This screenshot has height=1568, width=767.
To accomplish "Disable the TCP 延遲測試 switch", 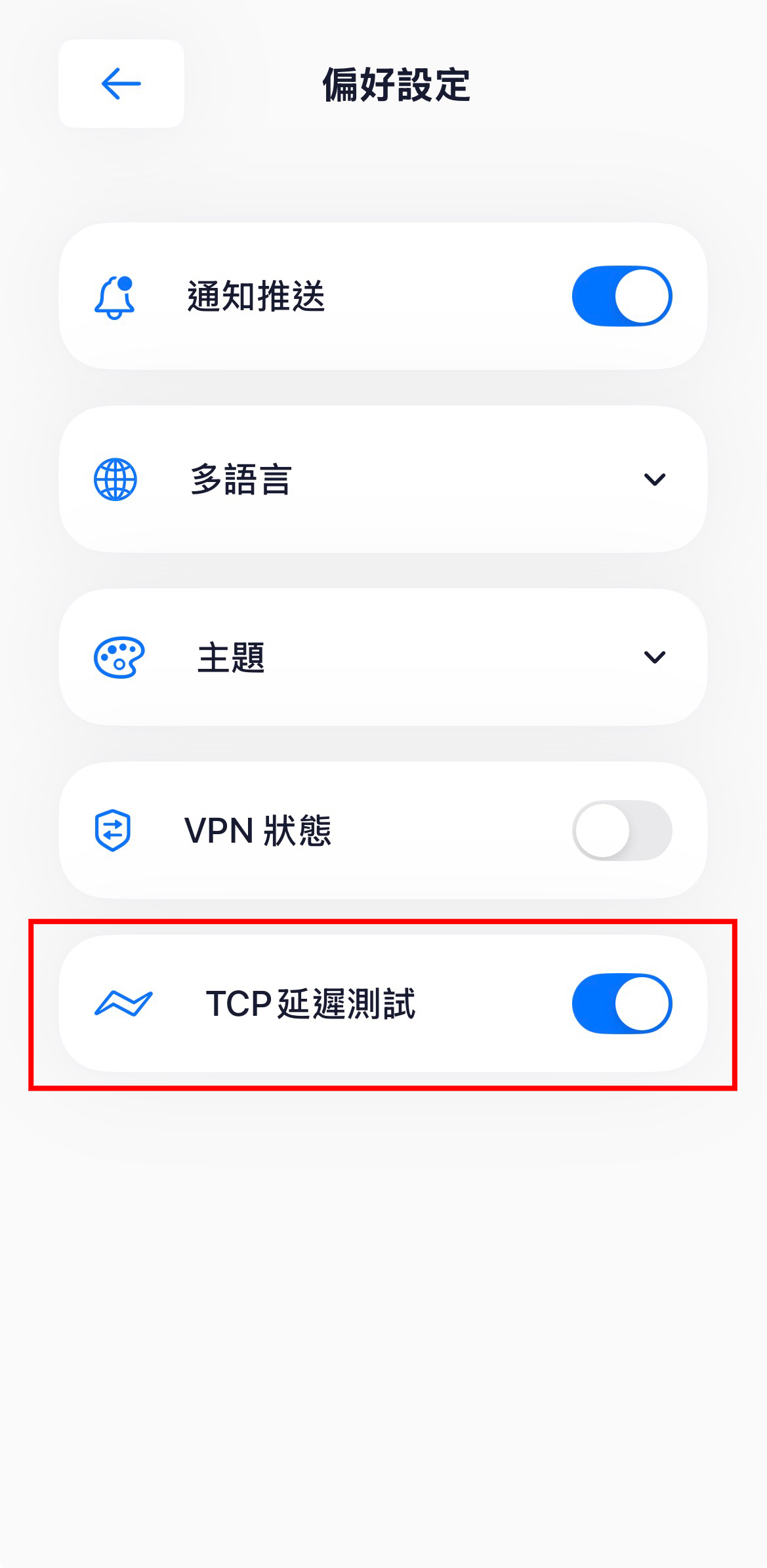I will (x=621, y=1004).
